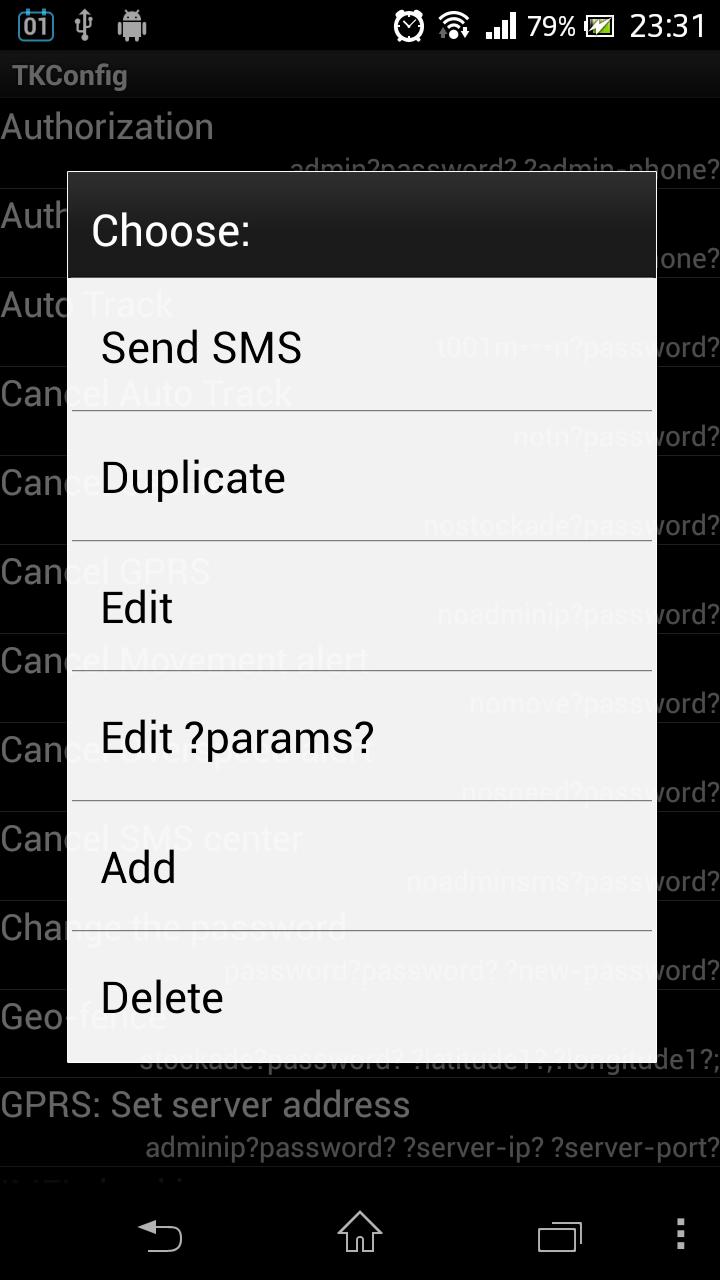Tap the alarm clock status bar icon
Screen dimensions: 720x1280
[409, 25]
